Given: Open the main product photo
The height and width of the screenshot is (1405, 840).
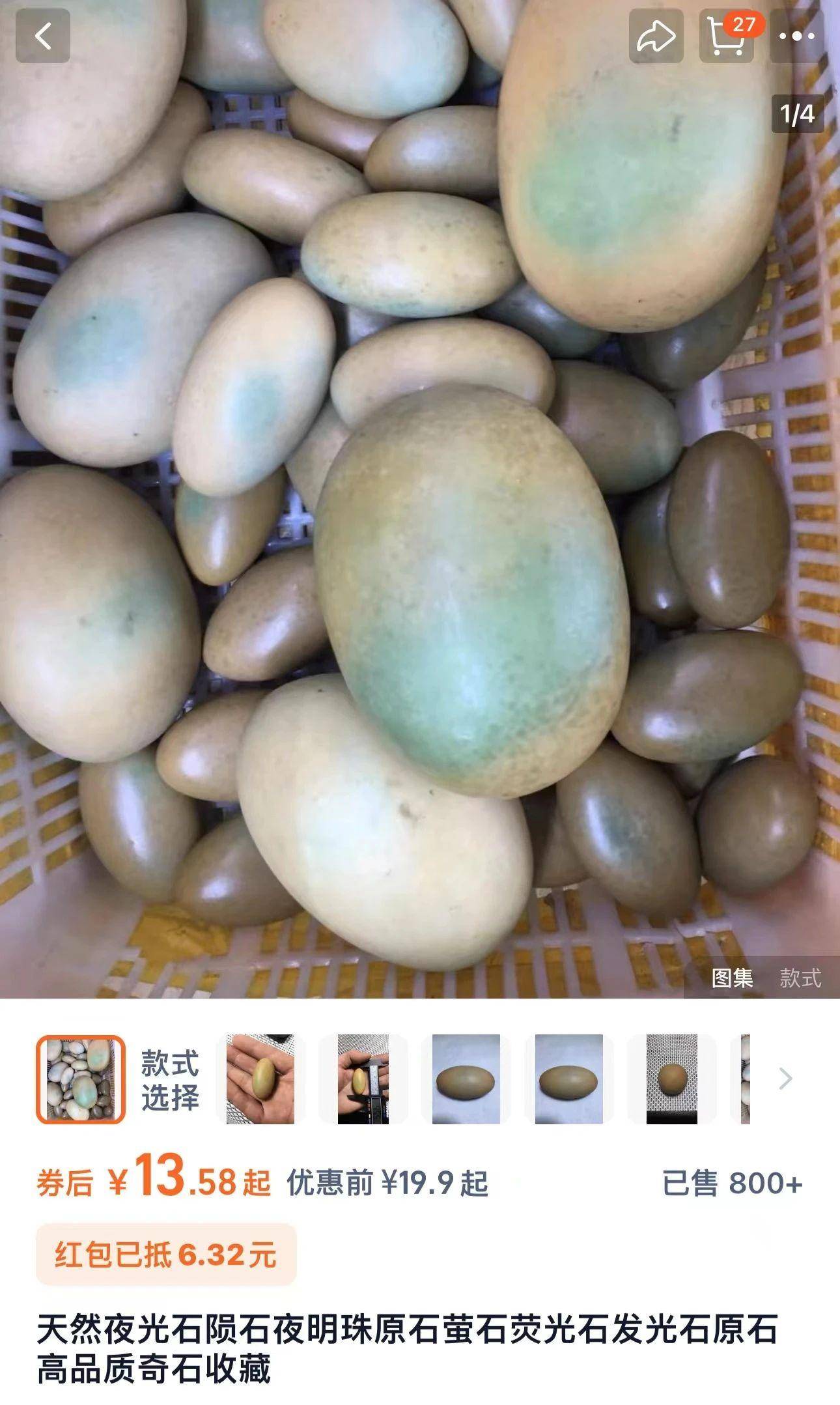Looking at the screenshot, I should click(x=420, y=499).
